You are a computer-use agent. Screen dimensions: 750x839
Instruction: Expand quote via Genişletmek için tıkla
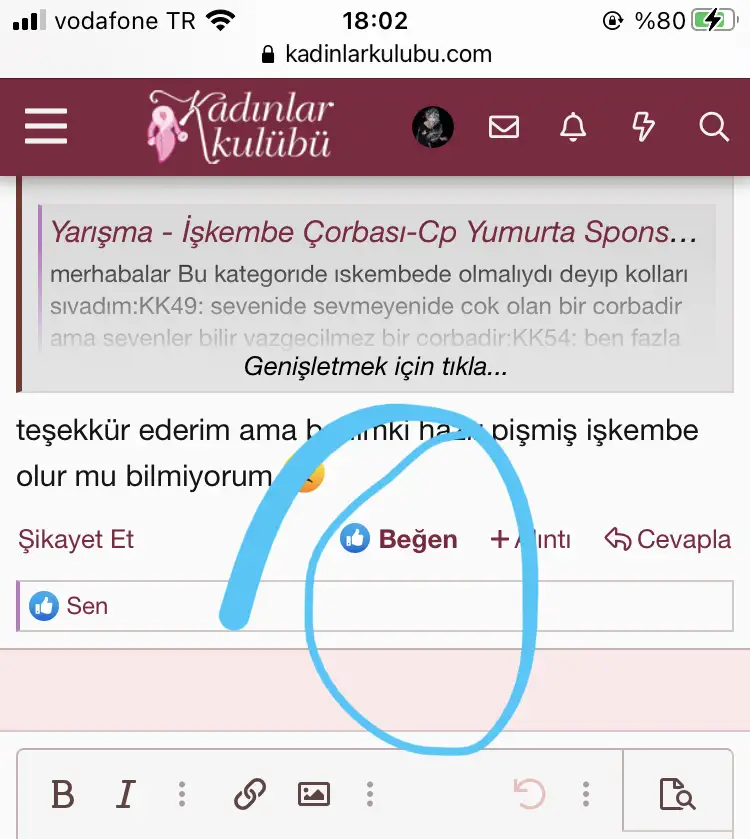[x=375, y=366]
